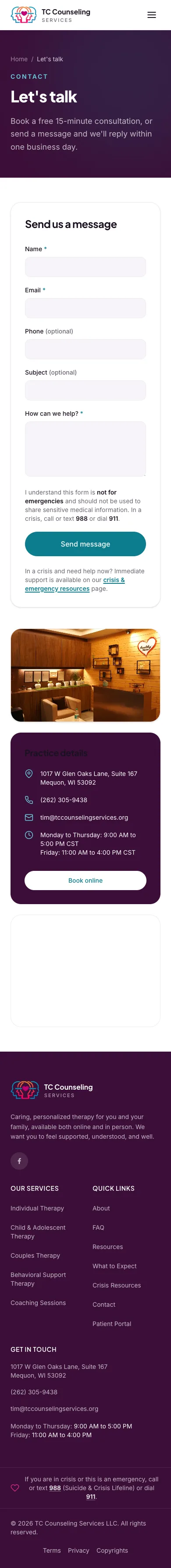Email tim@tccounselingservices.org in practice details
This screenshot has width=171, height=1568.
[x=84, y=817]
